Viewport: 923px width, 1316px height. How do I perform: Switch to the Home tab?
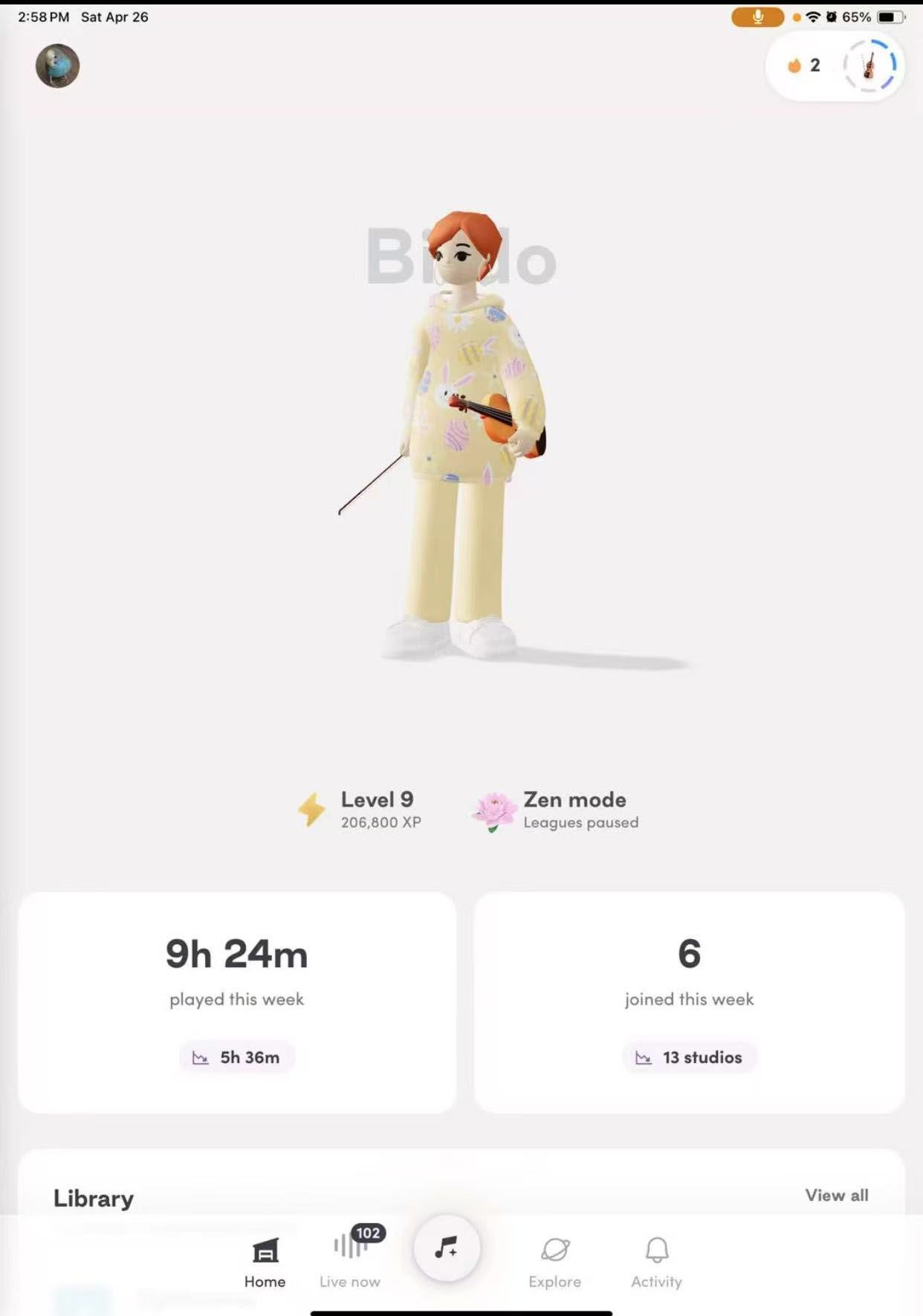[265, 1262]
